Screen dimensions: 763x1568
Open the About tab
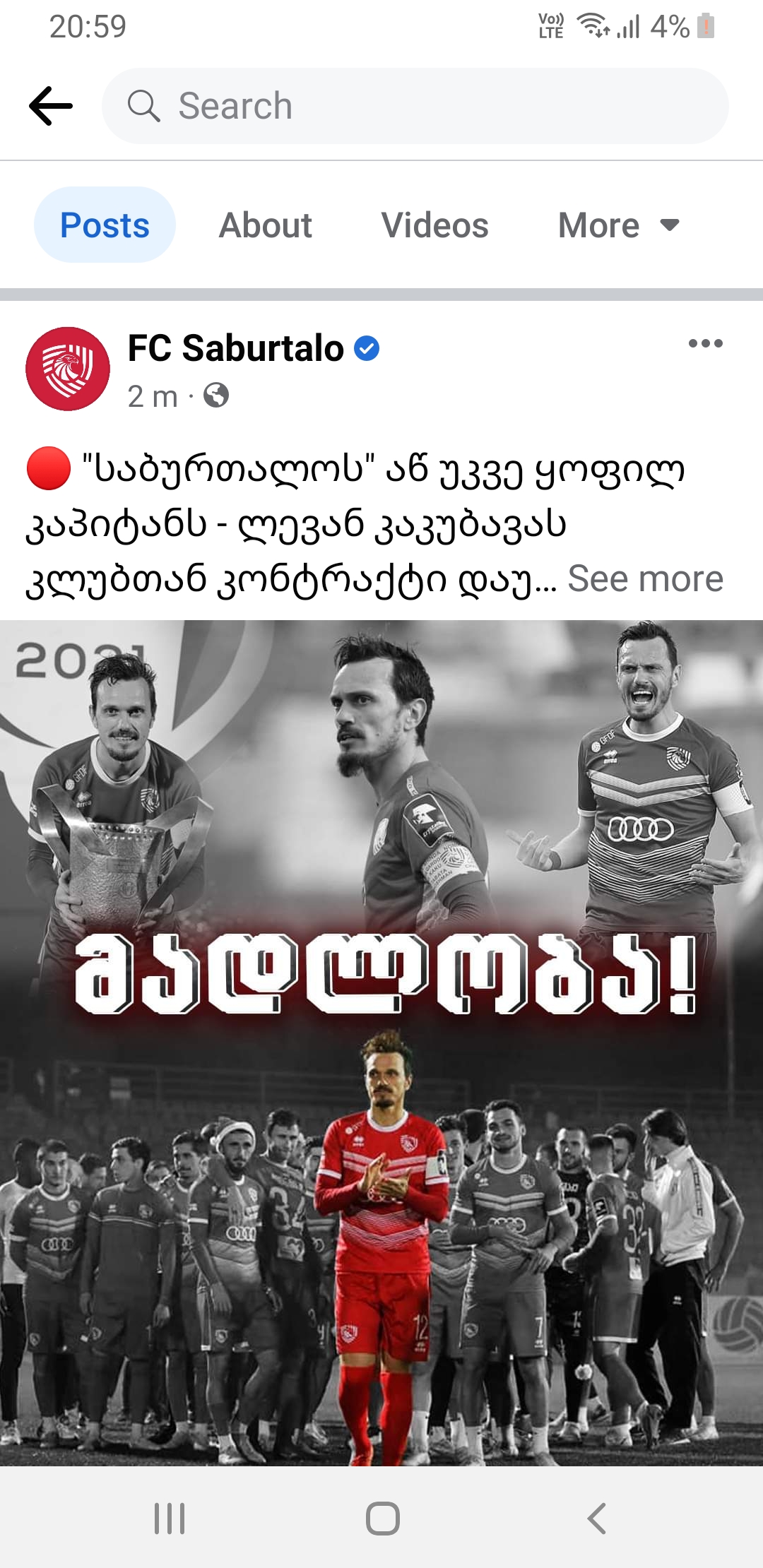(265, 225)
